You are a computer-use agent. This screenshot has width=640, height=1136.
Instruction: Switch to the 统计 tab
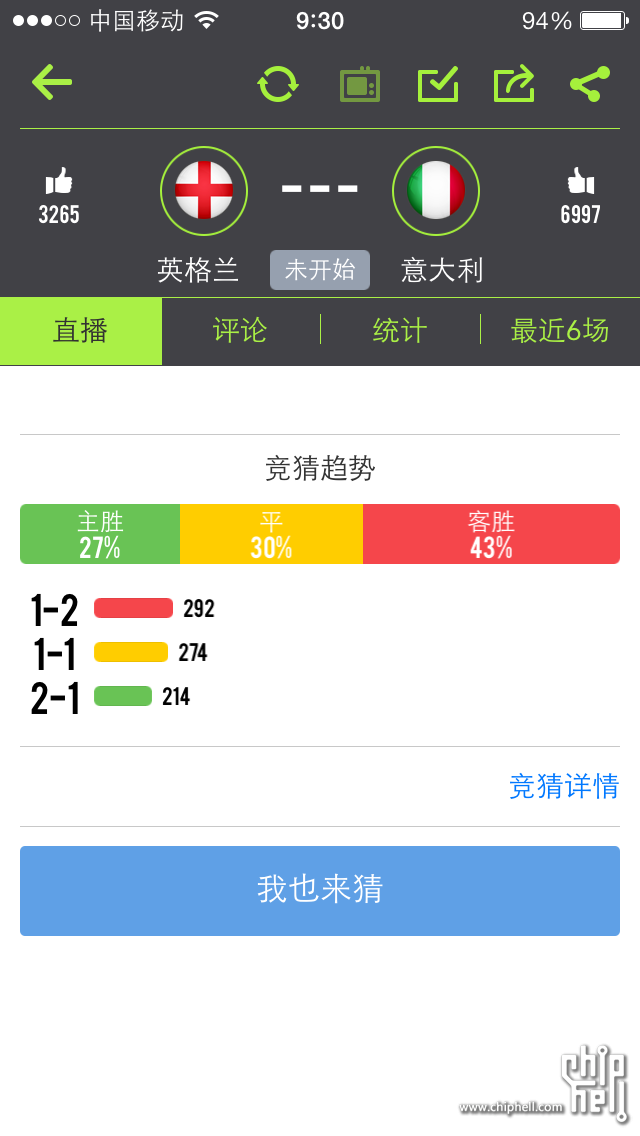tap(400, 331)
